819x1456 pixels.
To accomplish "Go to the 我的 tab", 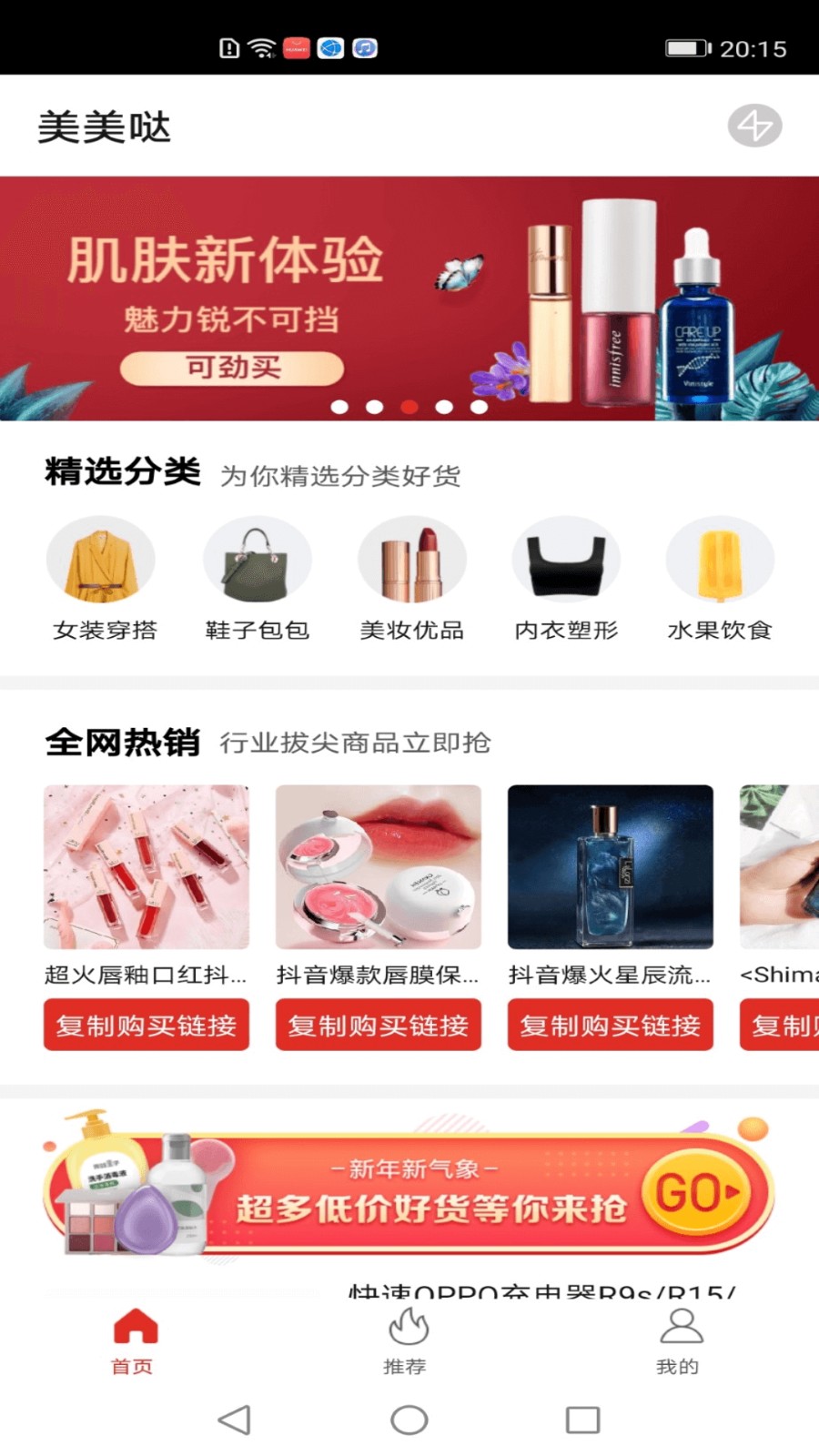I will click(680, 1340).
